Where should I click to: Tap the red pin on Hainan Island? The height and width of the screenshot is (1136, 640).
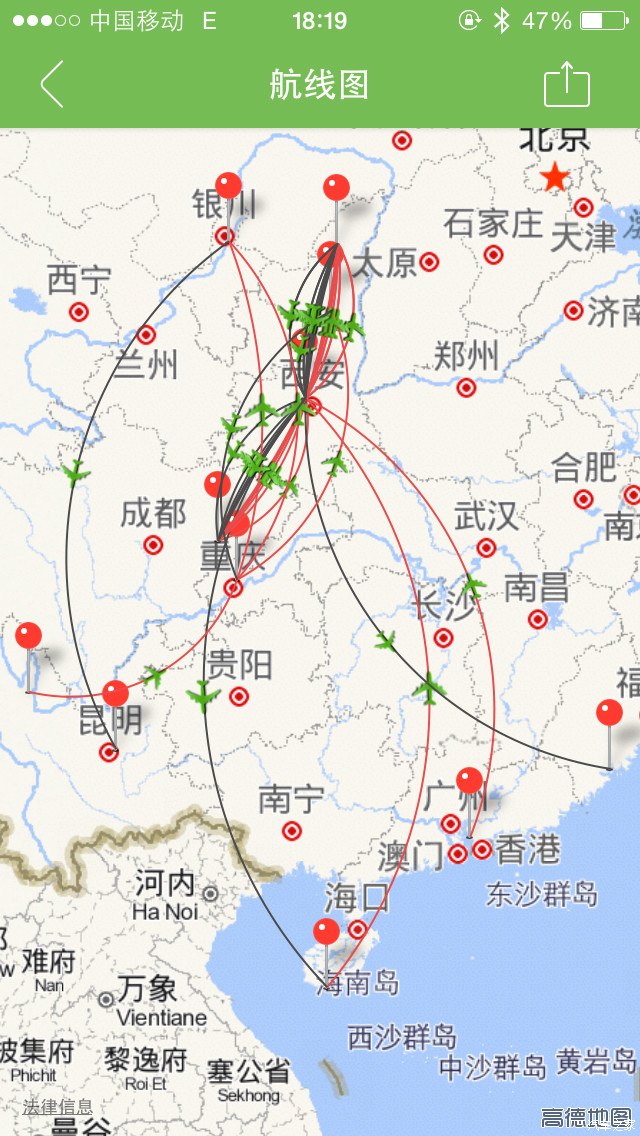click(326, 932)
